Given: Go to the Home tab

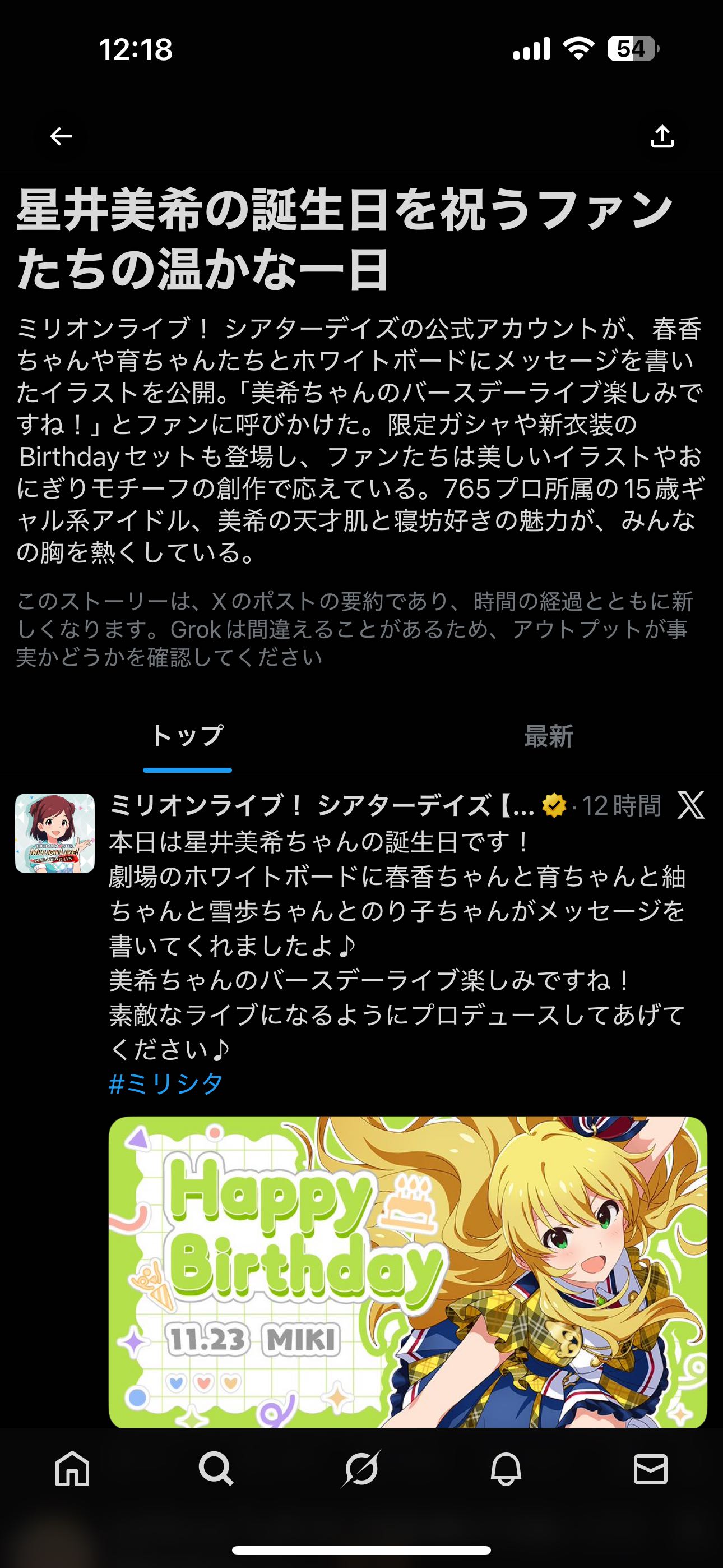Looking at the screenshot, I should (x=72, y=1469).
